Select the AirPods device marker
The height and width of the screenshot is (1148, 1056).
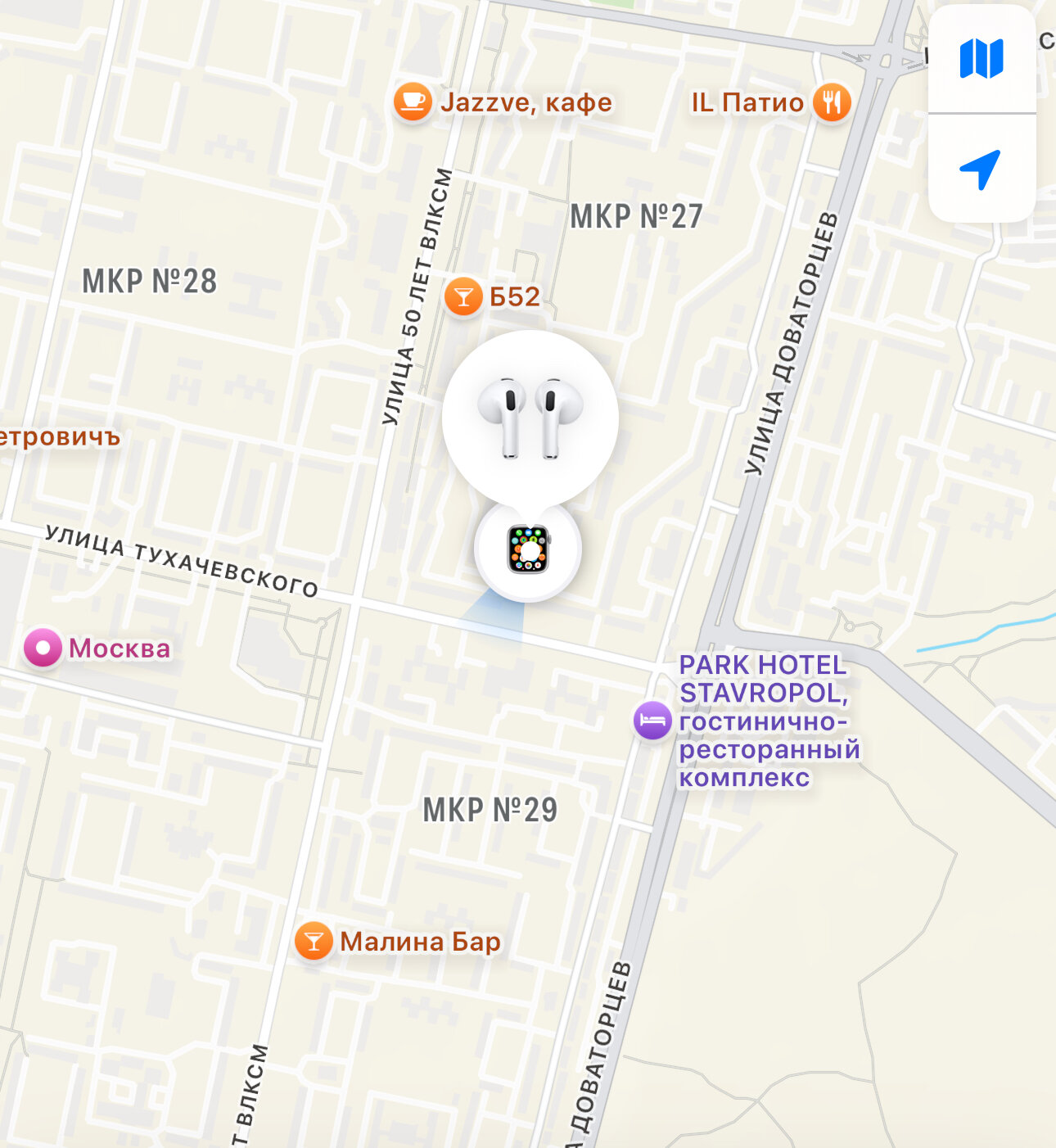[x=530, y=418]
